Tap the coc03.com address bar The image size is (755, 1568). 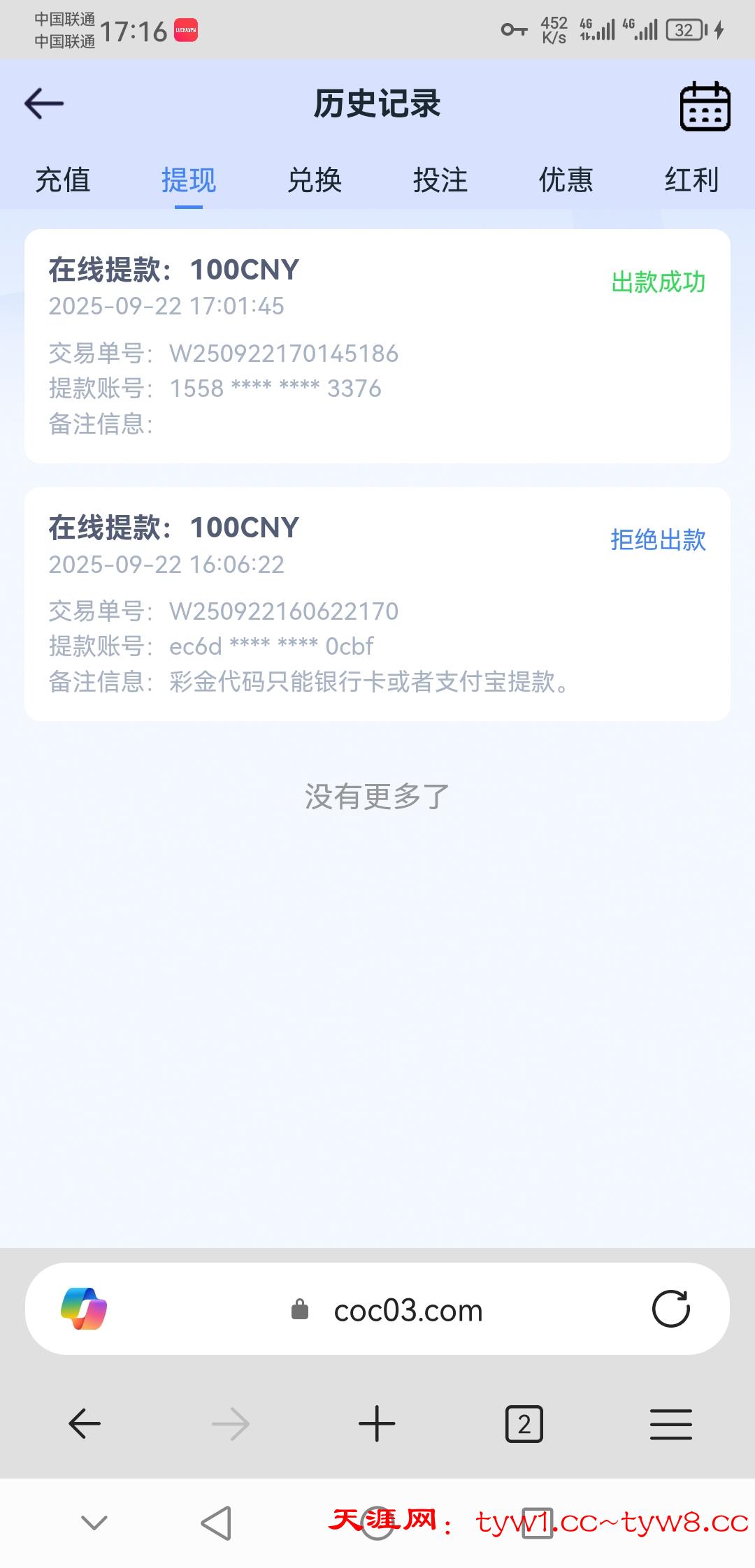point(408,1311)
